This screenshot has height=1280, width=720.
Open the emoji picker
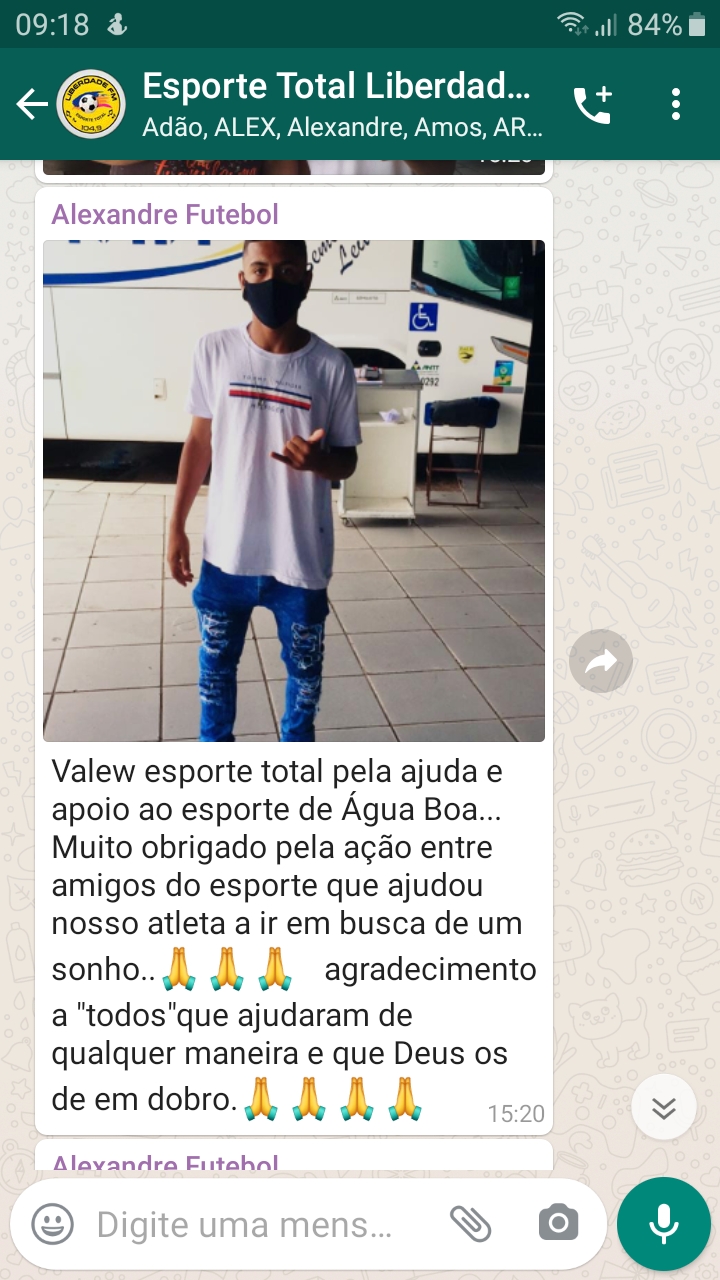pos(52,1224)
